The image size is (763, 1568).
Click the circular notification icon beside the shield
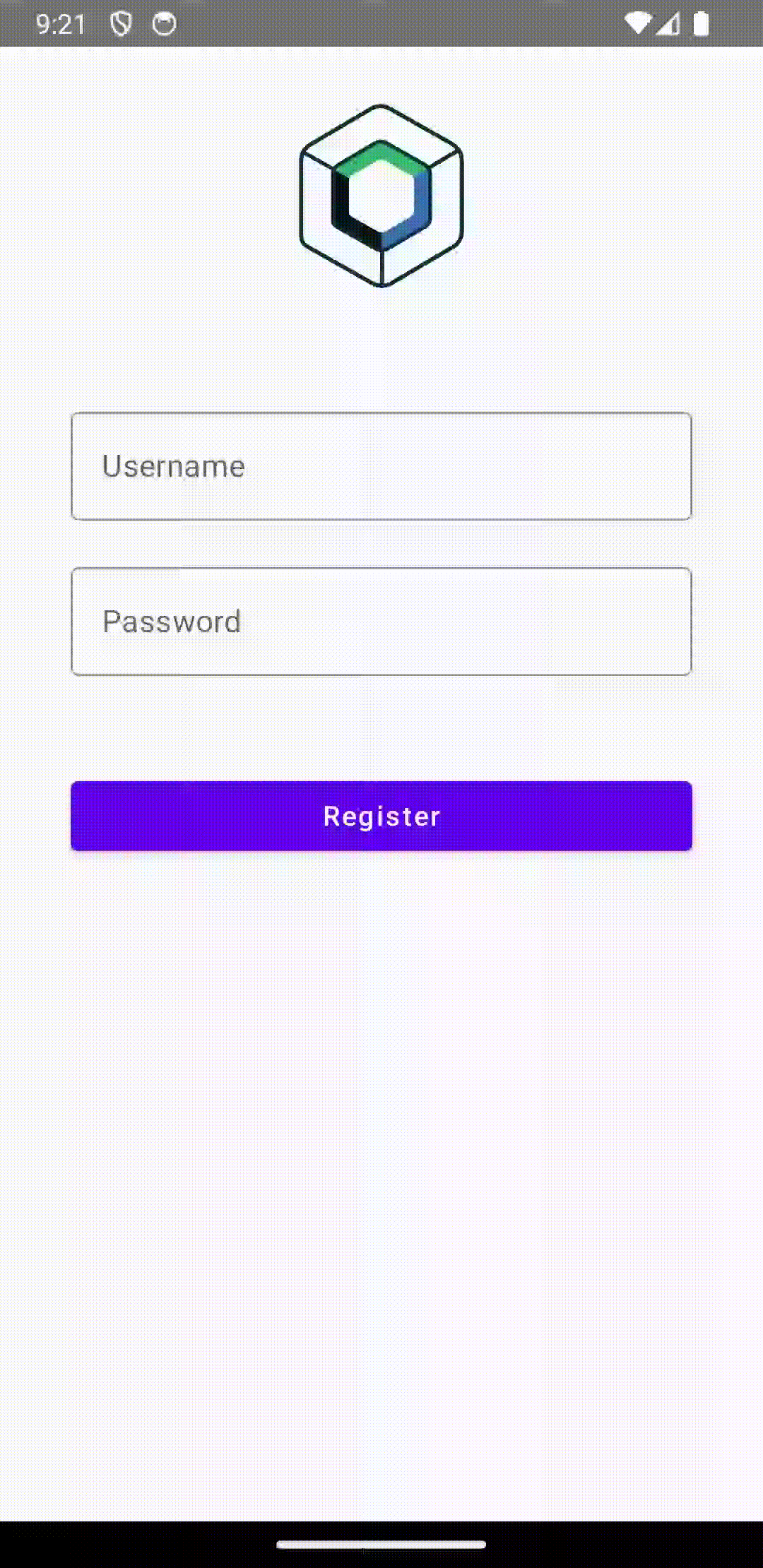(x=164, y=23)
